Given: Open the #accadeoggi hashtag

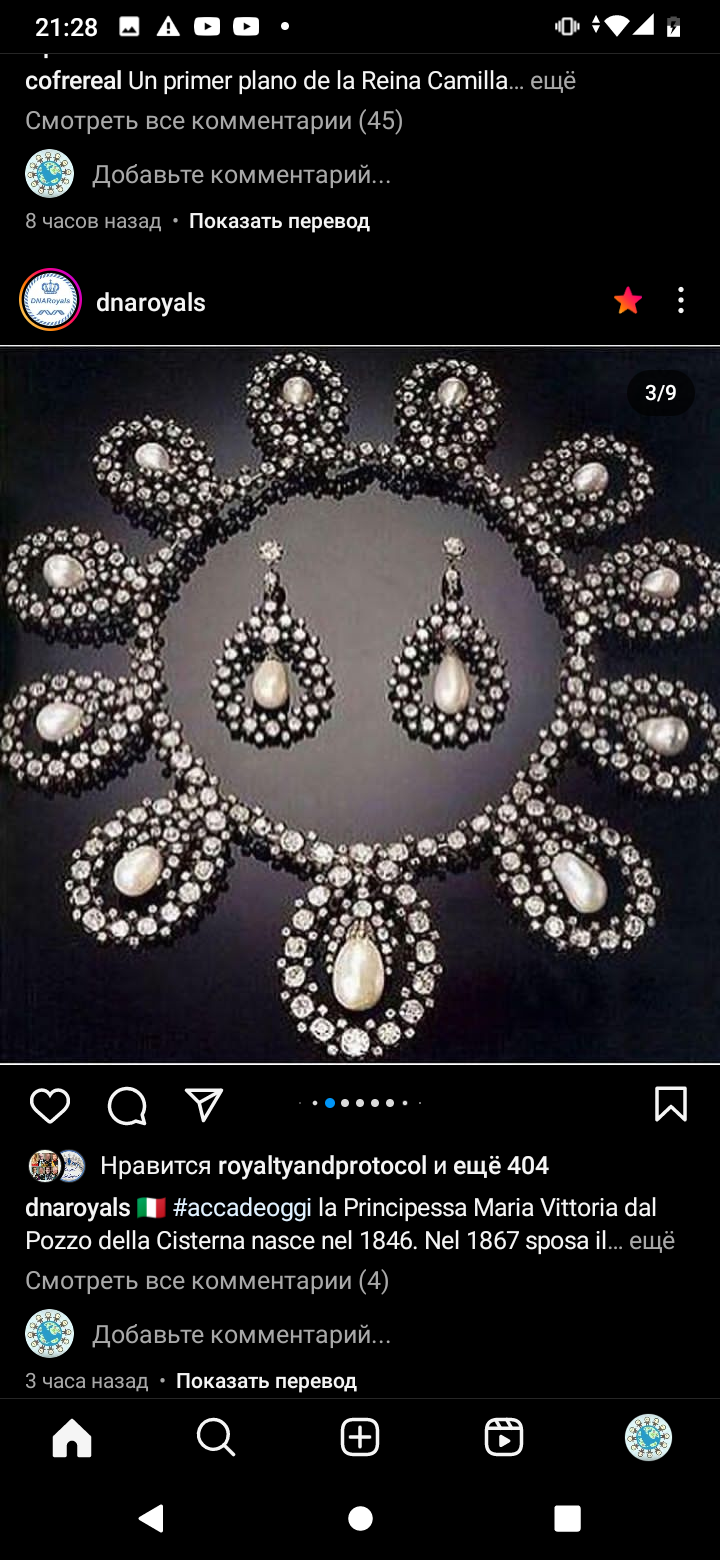Looking at the screenshot, I should (x=242, y=1207).
